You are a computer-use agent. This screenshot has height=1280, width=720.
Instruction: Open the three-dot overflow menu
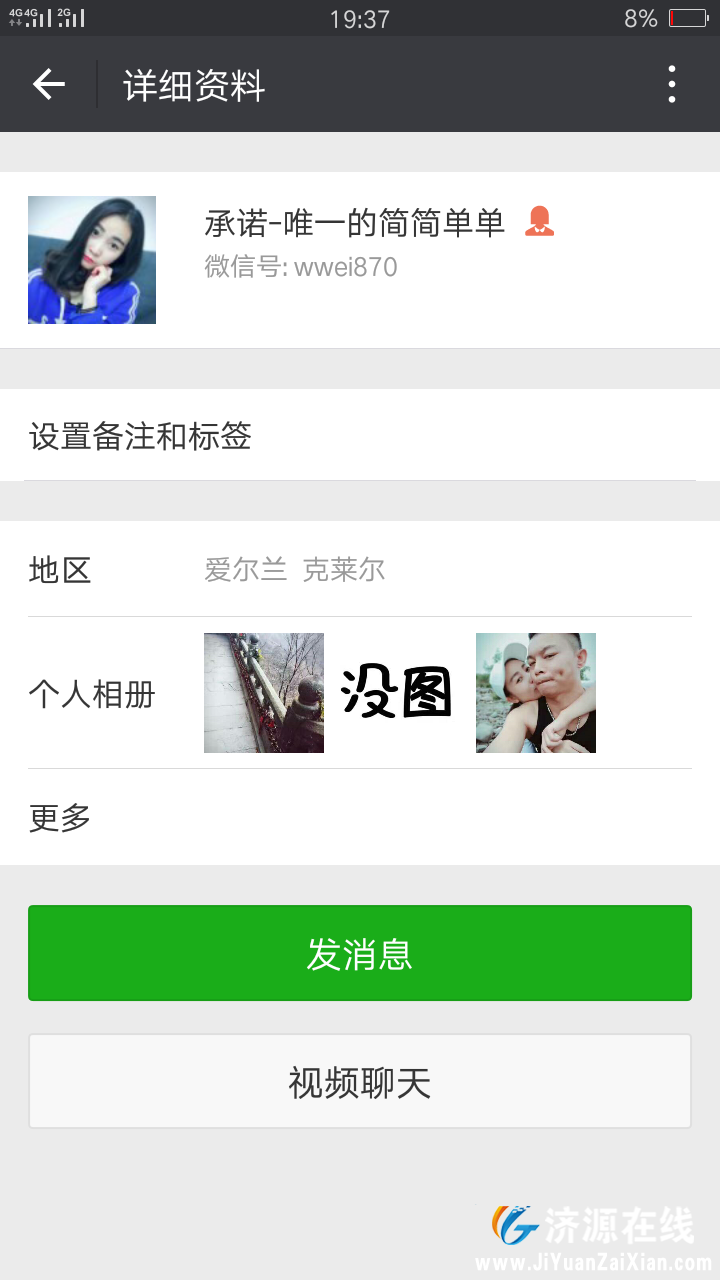tap(672, 85)
